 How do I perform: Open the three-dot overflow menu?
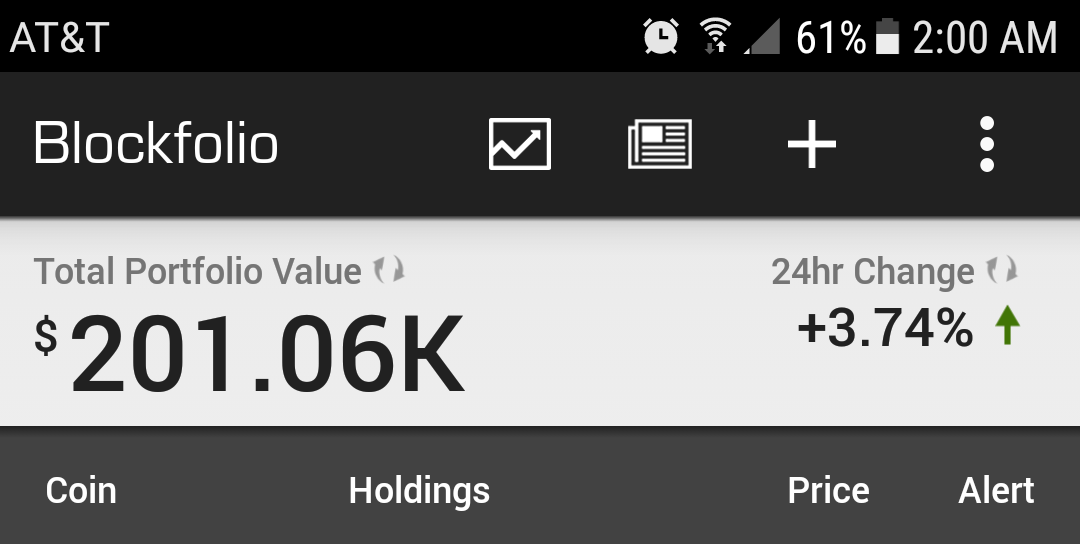(x=986, y=144)
